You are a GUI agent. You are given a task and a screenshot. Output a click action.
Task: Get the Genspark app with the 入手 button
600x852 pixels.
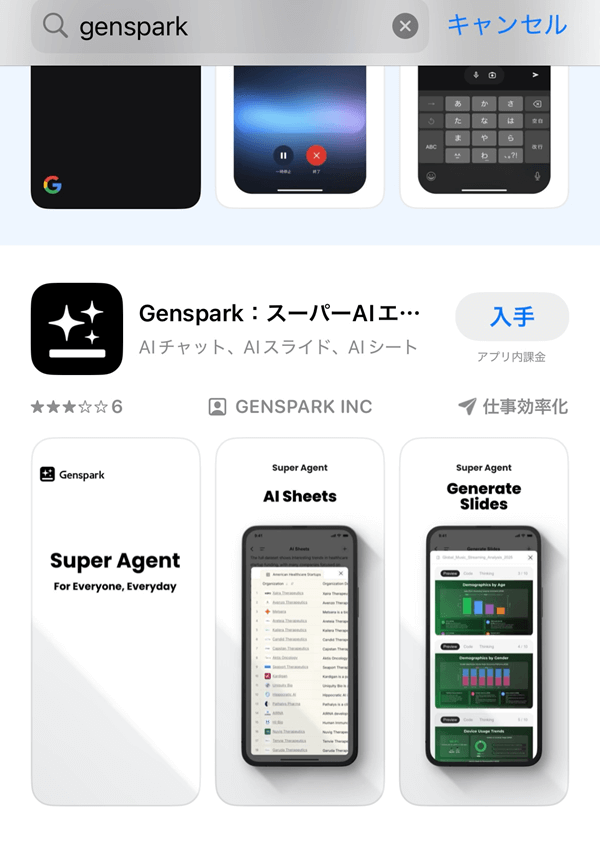(x=512, y=317)
